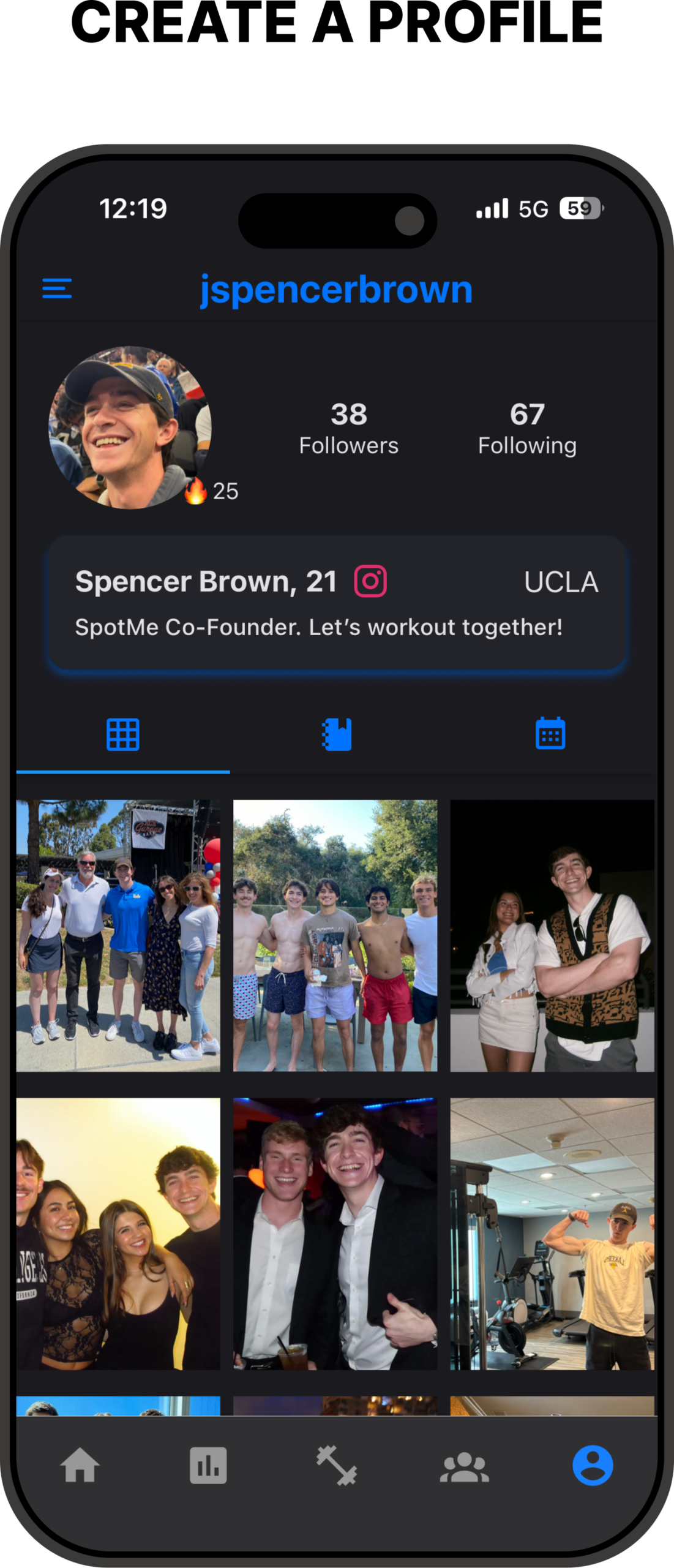View the 67 Following list
This screenshot has height=1568, width=674.
point(527,429)
